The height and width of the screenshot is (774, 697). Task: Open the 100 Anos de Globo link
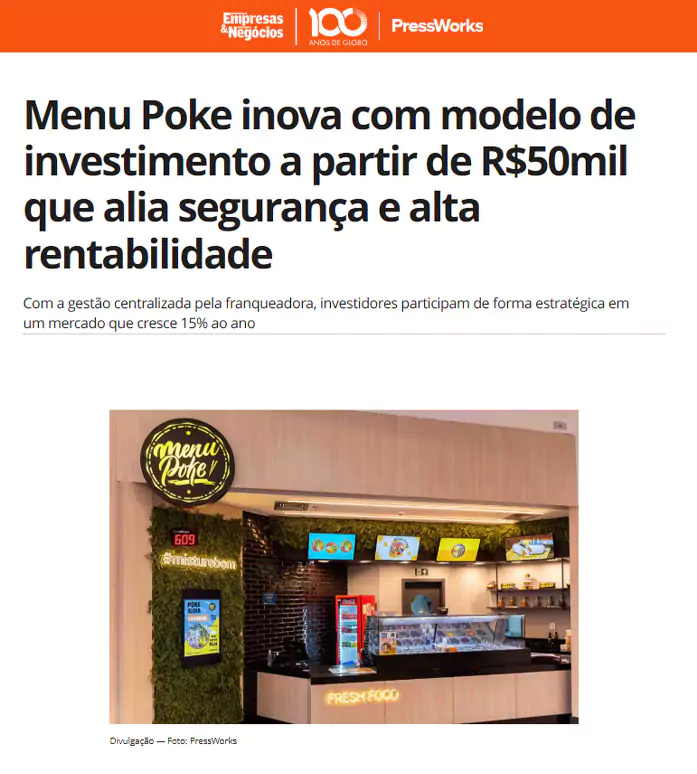click(338, 26)
